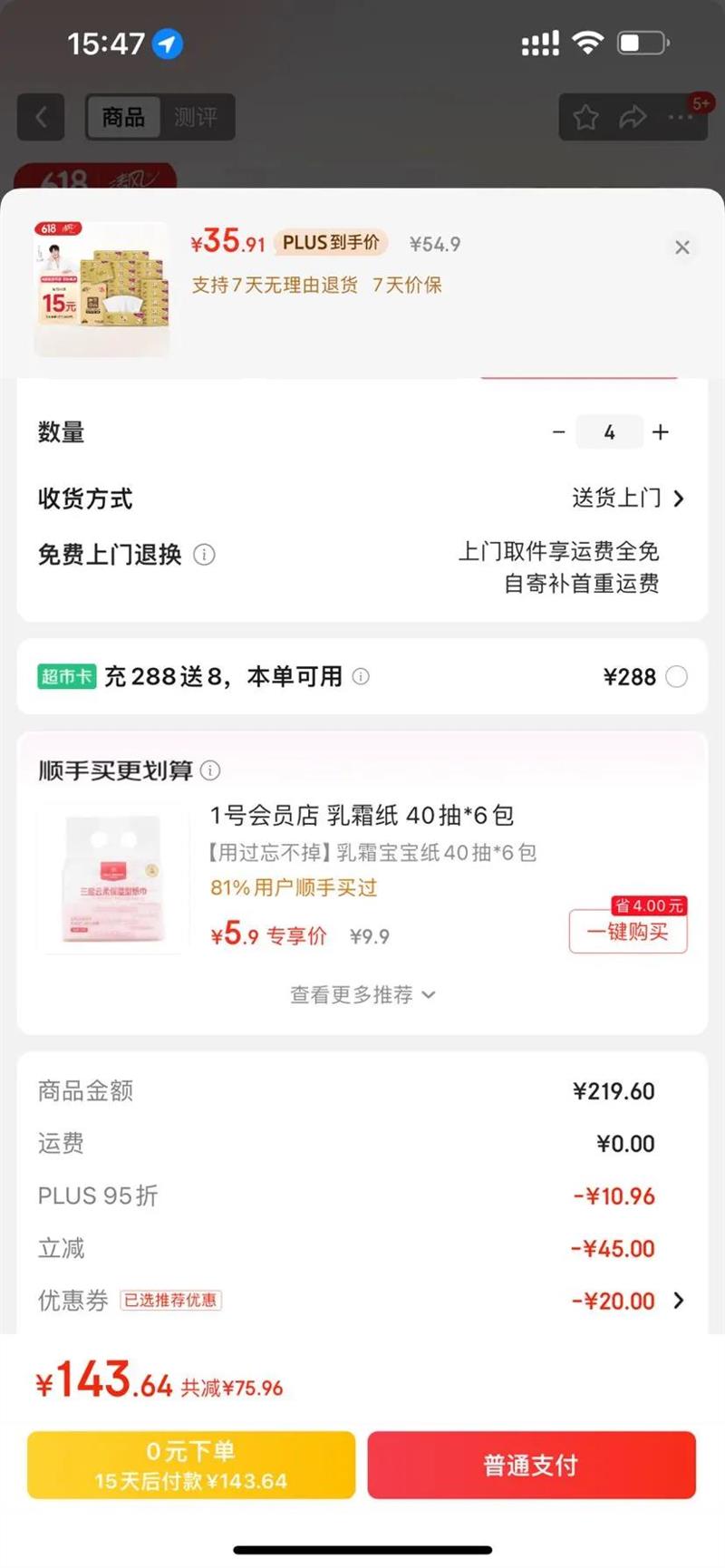Screen dimensions: 725x1568
Task: Open the 乳霜纸 40抽*6包 product image
Action: (x=112, y=877)
